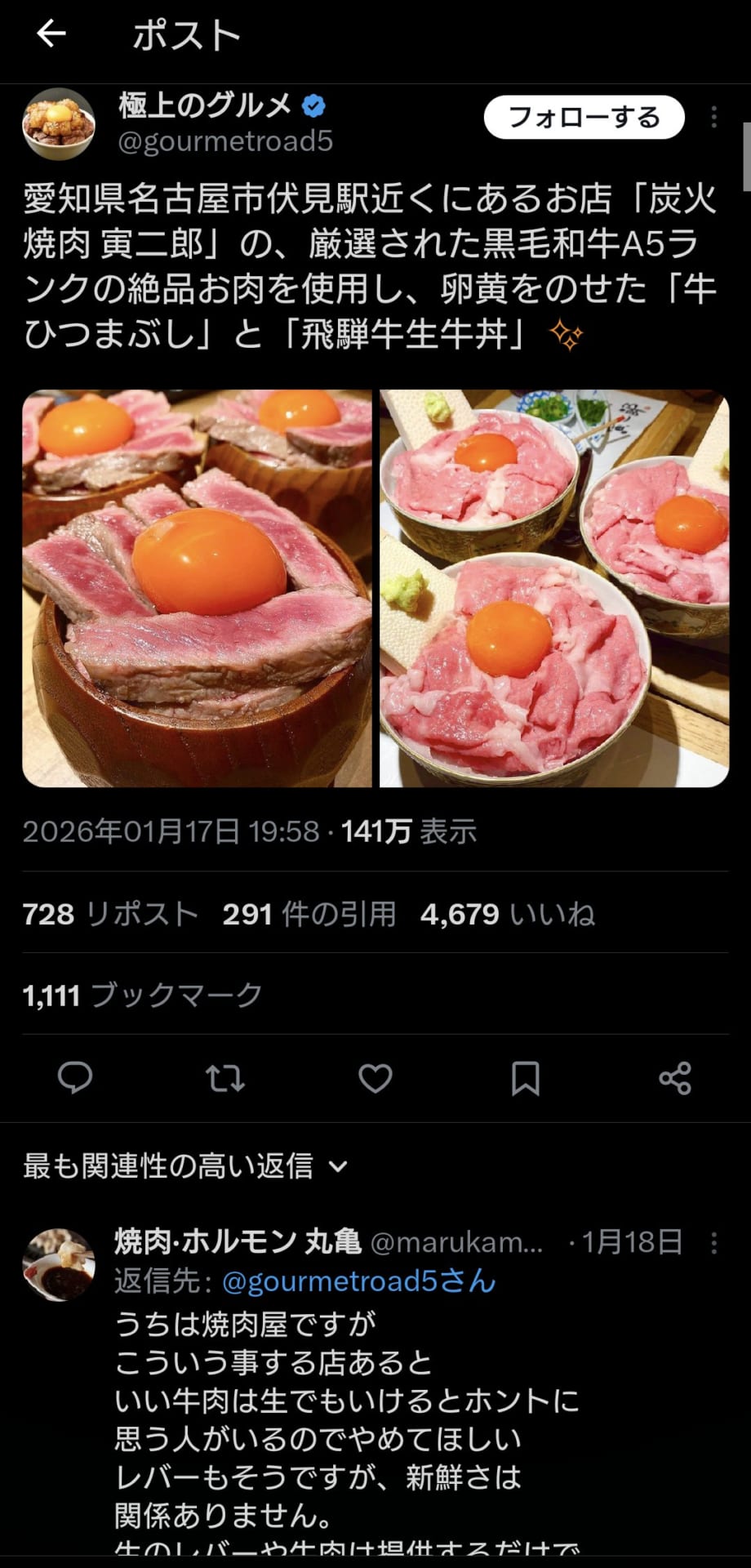
Task: Reply to the post with comment icon
Action: click(75, 1078)
